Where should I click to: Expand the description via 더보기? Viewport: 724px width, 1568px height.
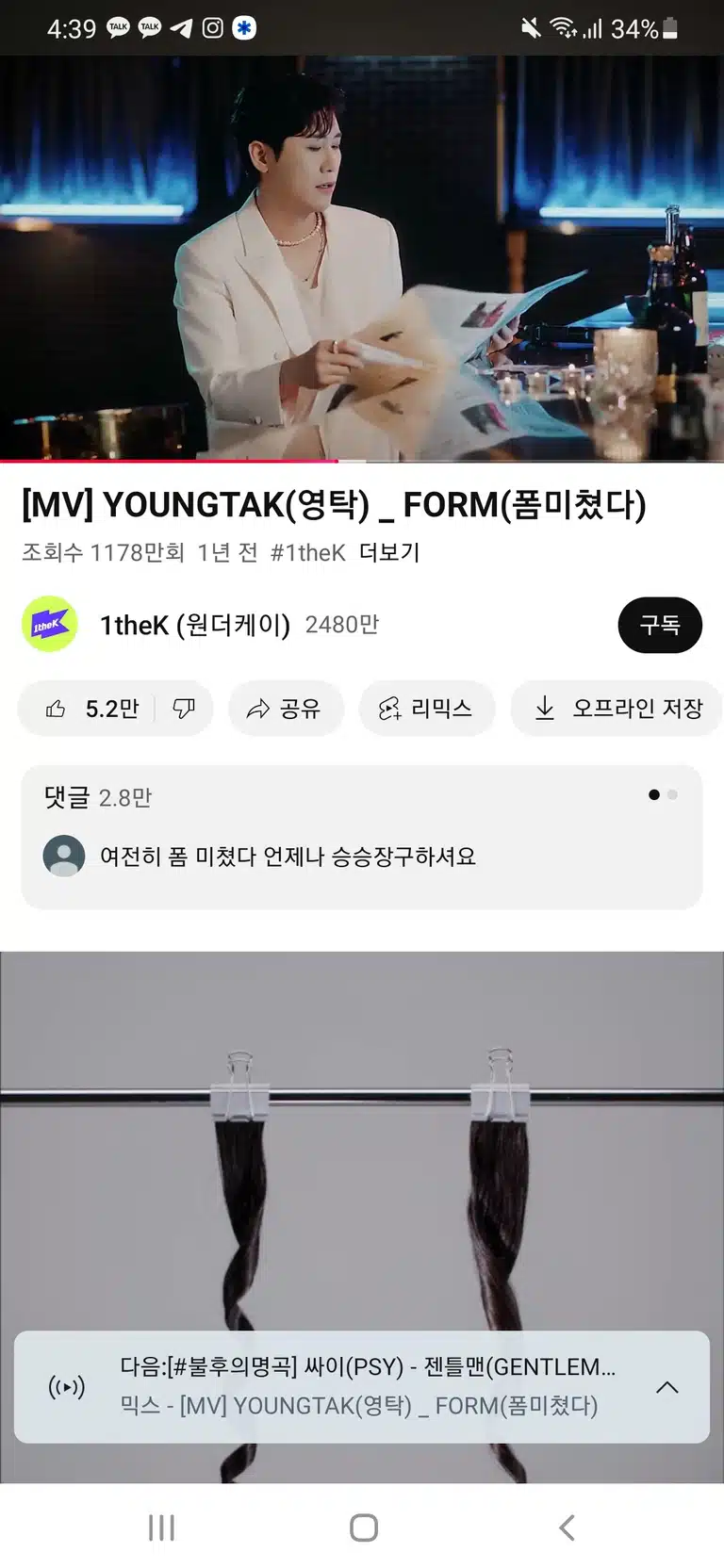[x=389, y=552]
